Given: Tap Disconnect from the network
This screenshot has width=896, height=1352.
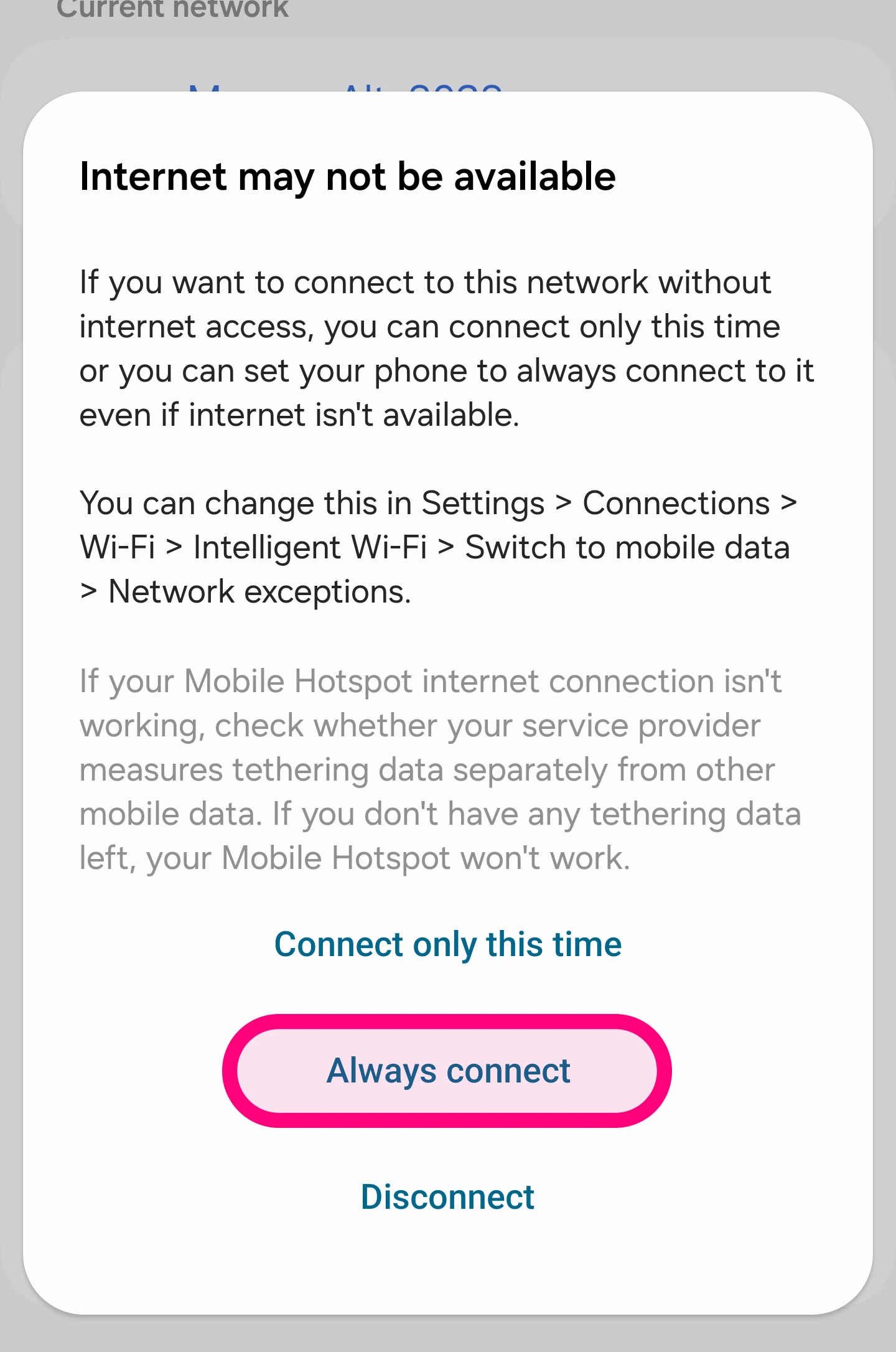Looking at the screenshot, I should pos(448,1197).
